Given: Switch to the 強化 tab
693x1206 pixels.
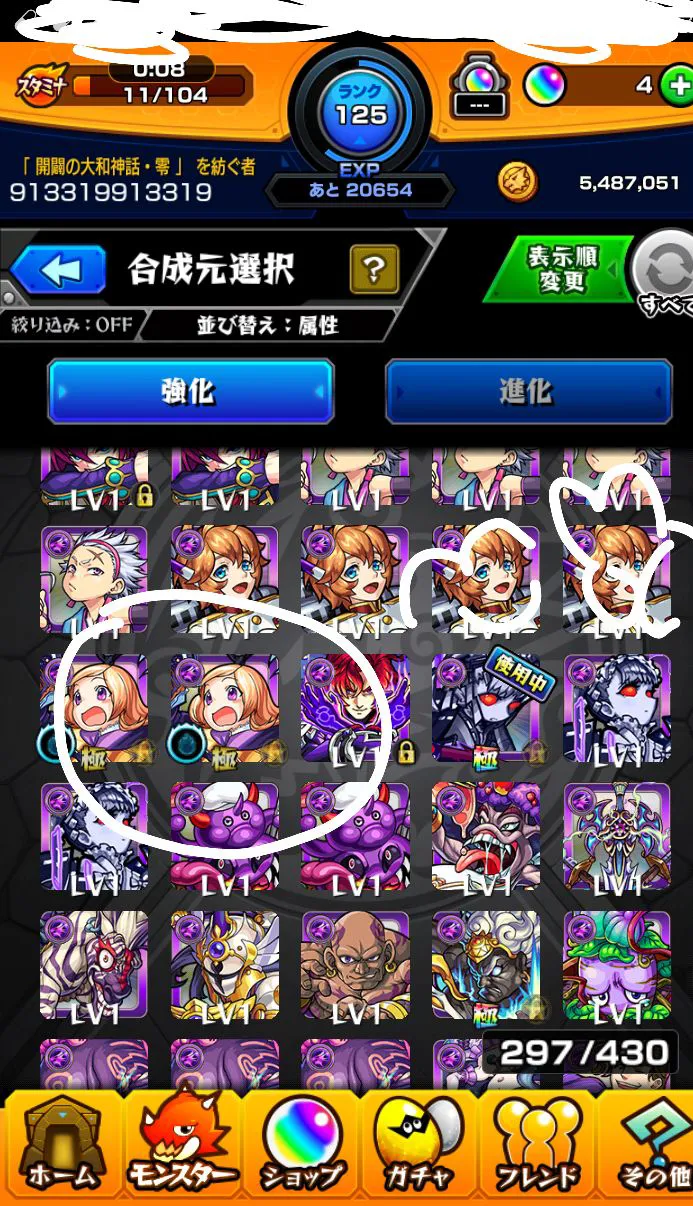Looking at the screenshot, I should (190, 392).
